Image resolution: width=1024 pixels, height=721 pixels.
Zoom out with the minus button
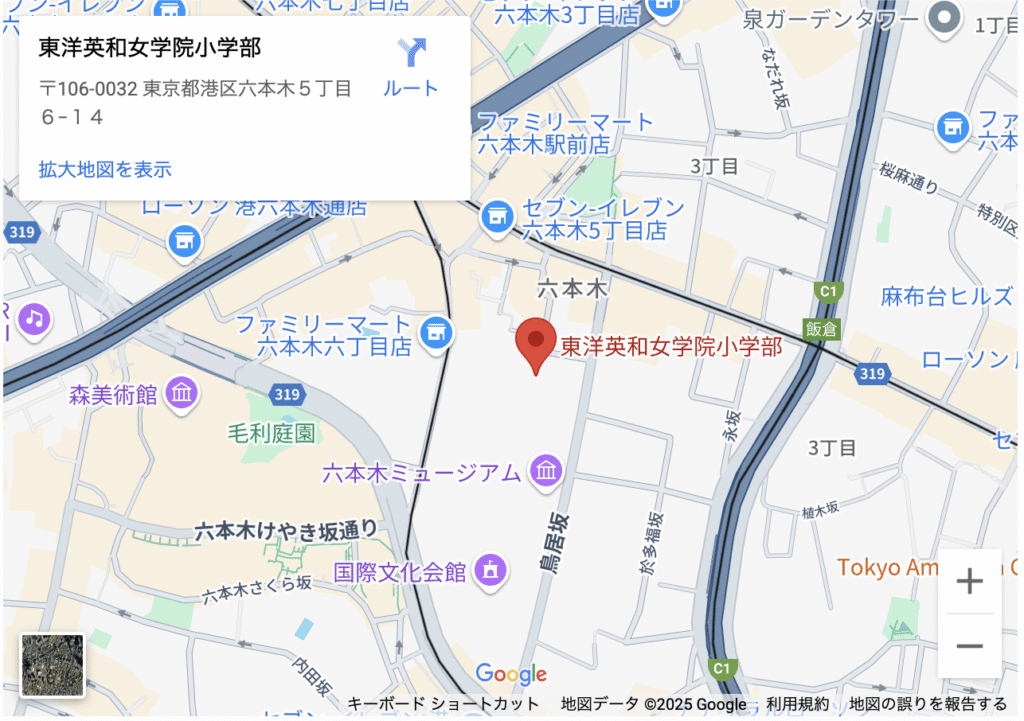pos(969,646)
